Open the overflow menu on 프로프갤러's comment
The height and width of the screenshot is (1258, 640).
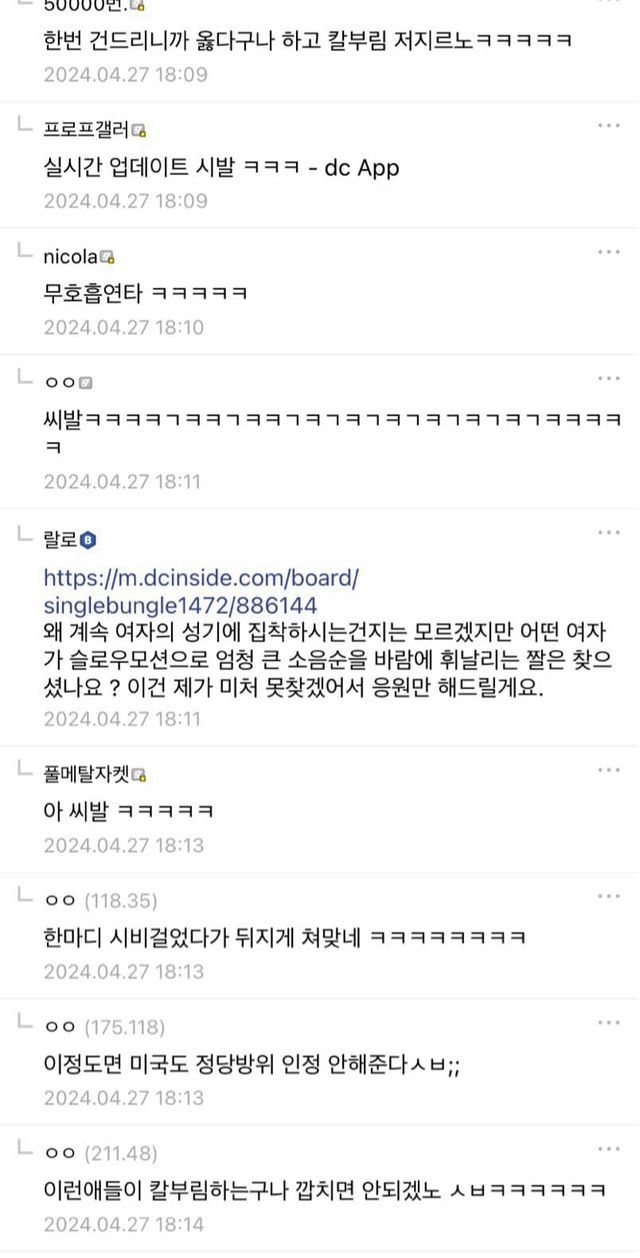click(609, 125)
